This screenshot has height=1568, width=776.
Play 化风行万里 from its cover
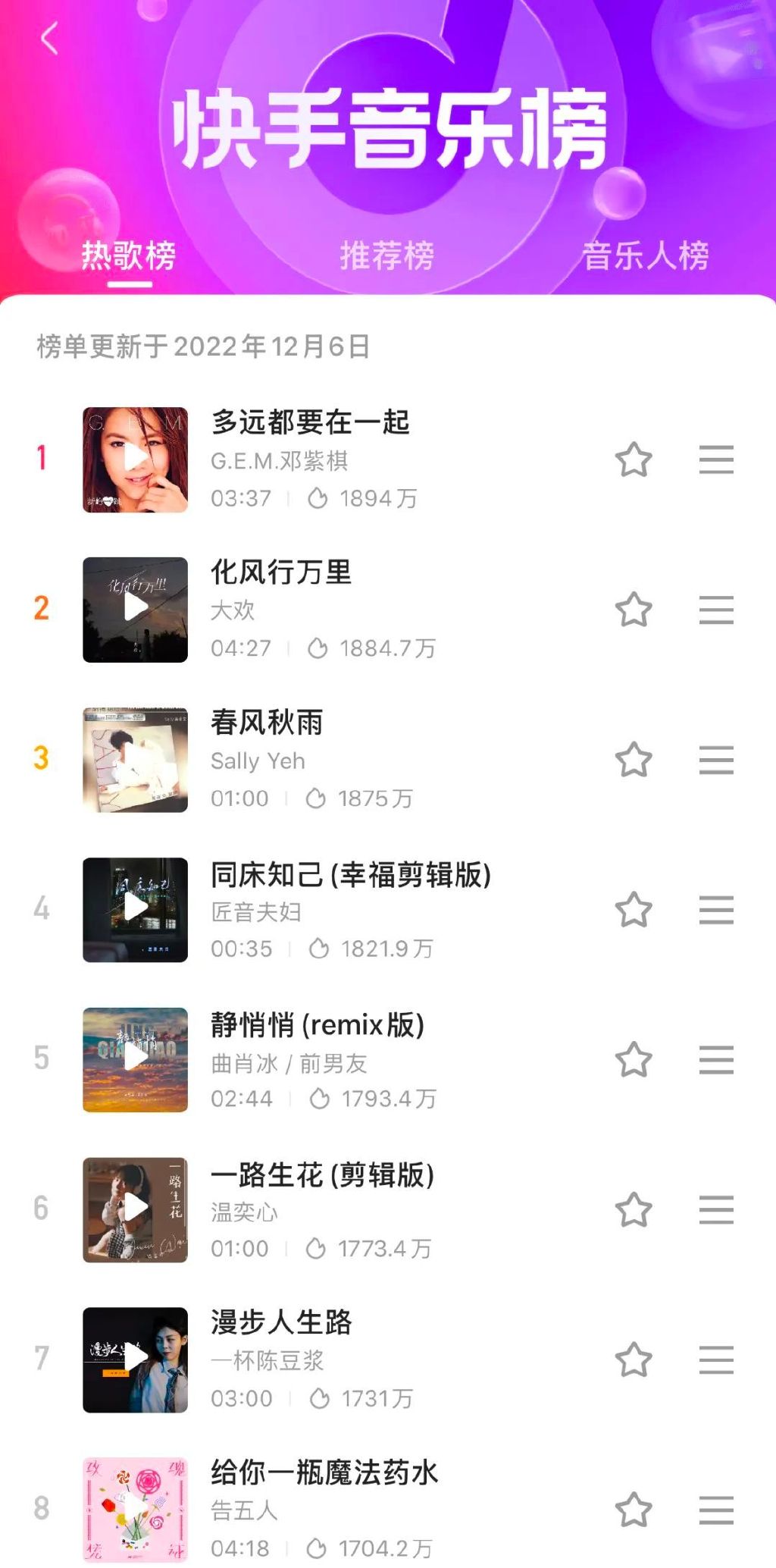135,610
